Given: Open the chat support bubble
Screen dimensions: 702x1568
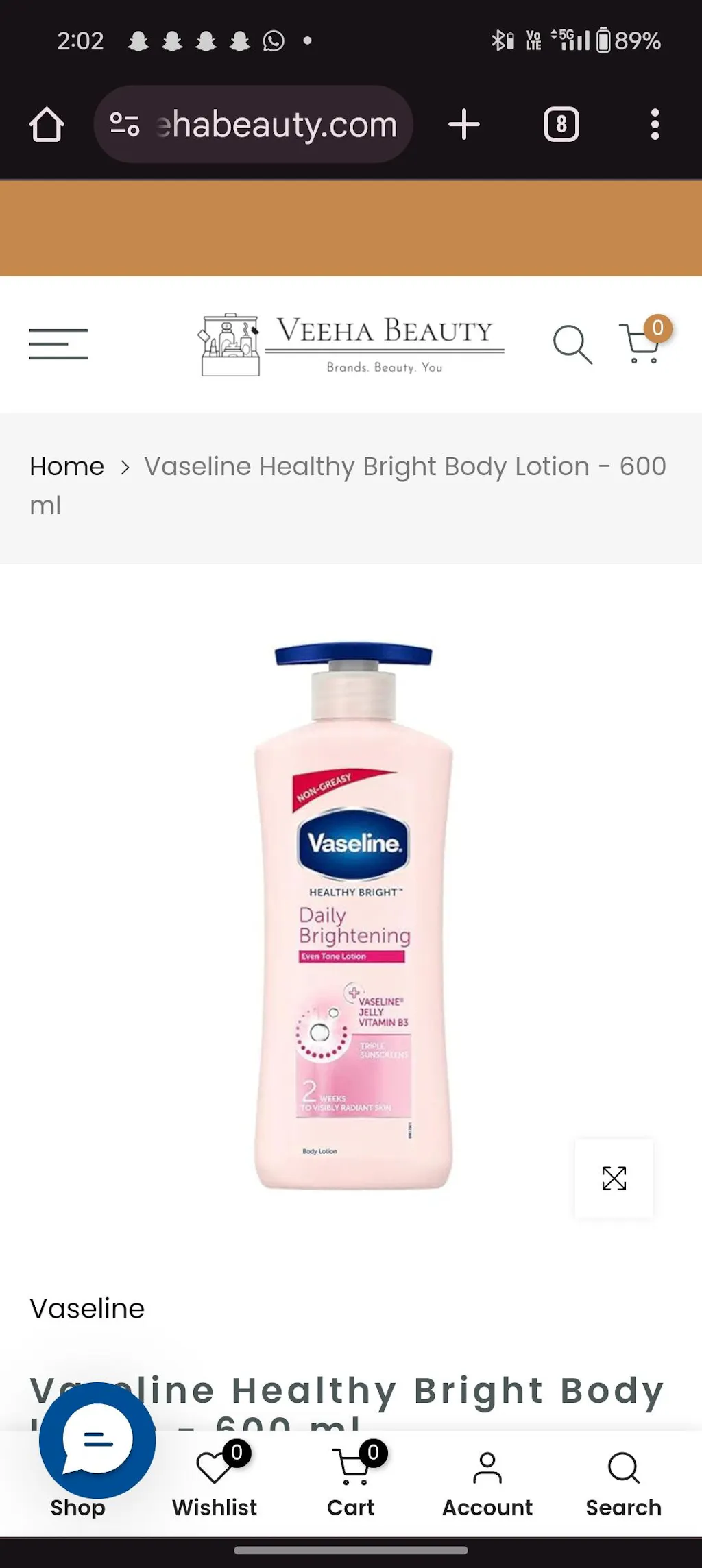Looking at the screenshot, I should tap(97, 1440).
